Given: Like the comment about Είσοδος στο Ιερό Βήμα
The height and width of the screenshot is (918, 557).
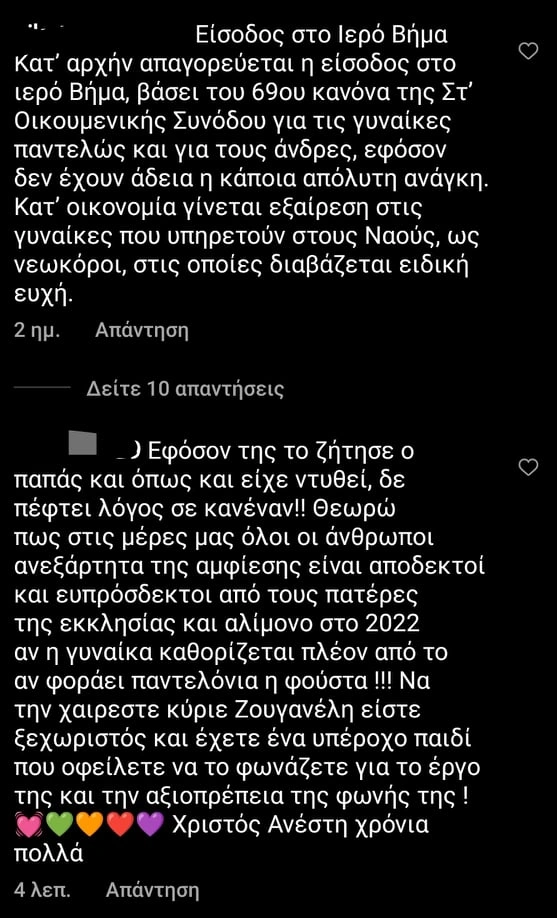Looking at the screenshot, I should (x=528, y=52).
